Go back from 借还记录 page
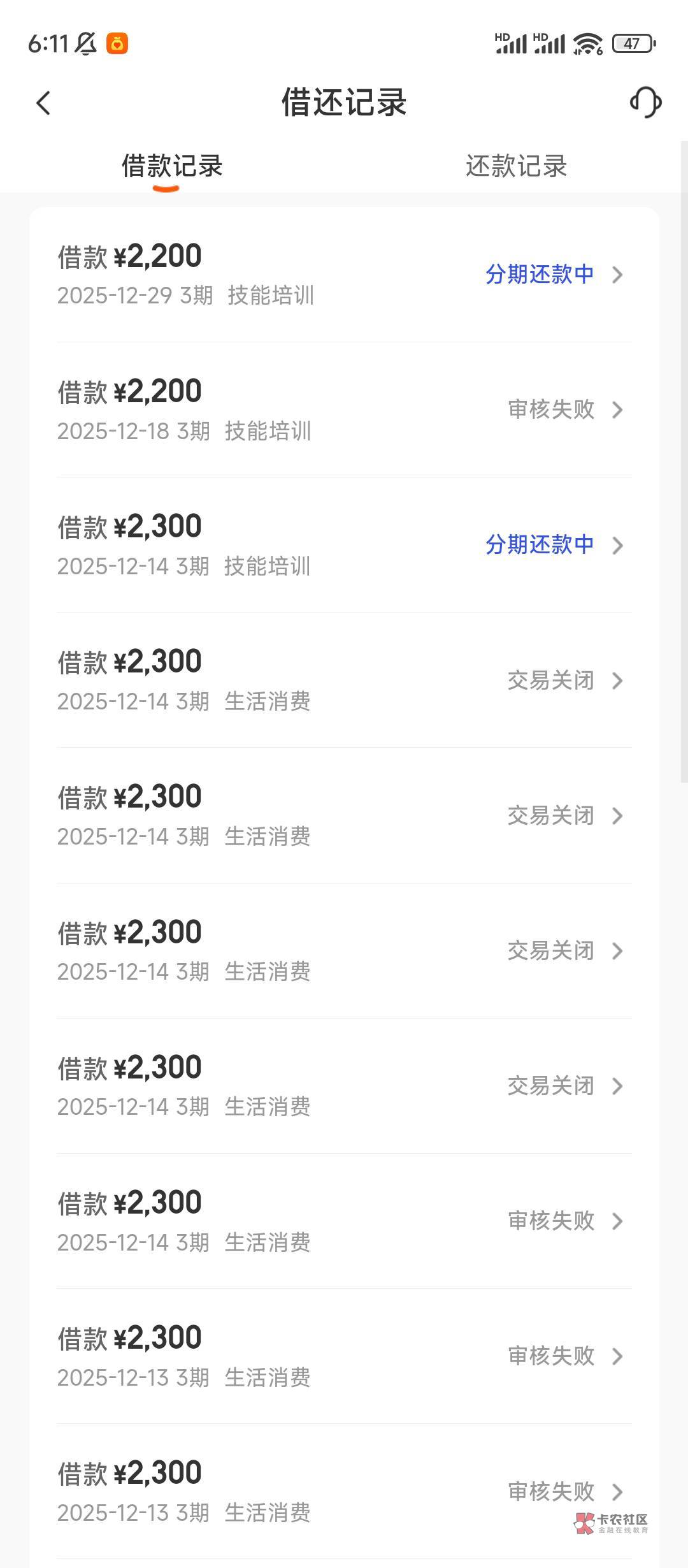Image resolution: width=688 pixels, height=1568 pixels. click(x=43, y=103)
